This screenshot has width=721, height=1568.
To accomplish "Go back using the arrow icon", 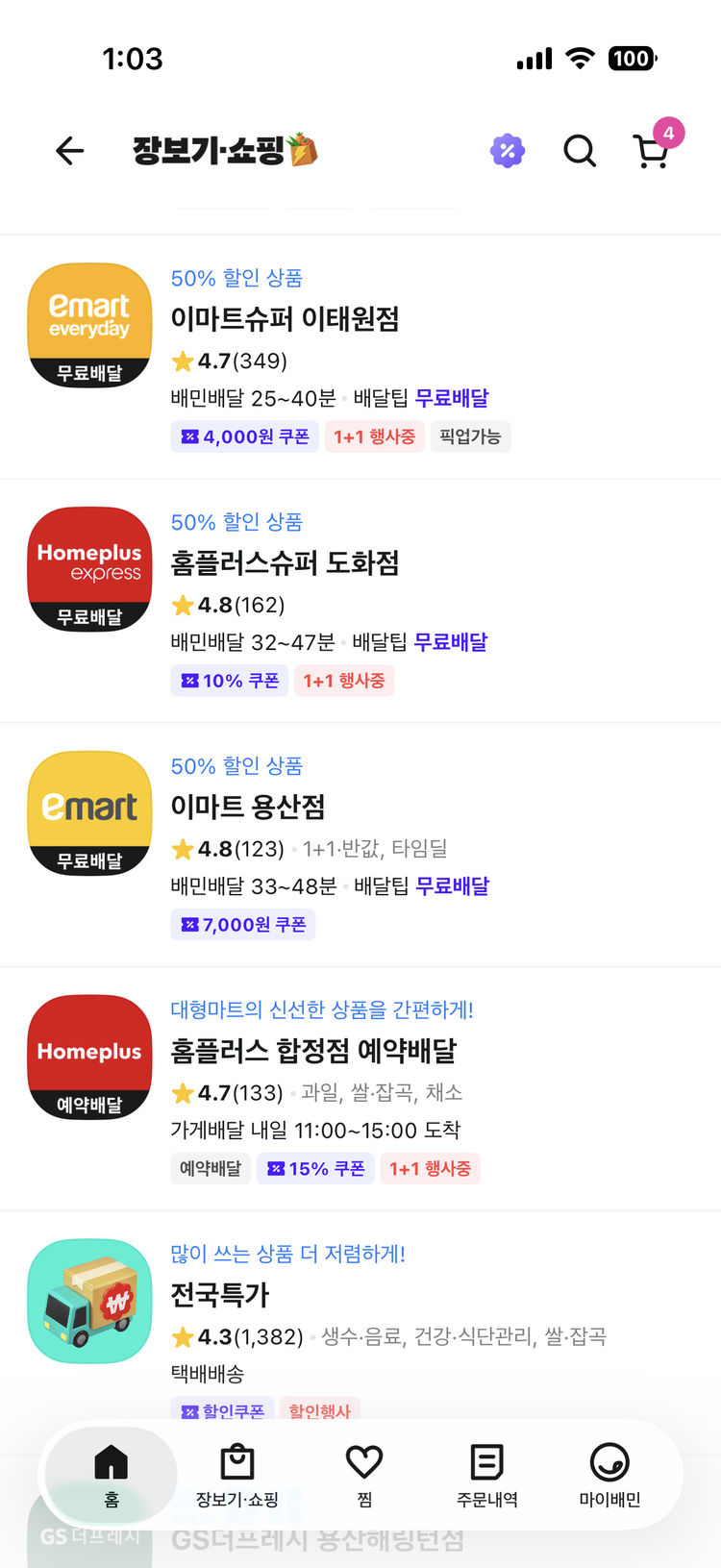I will (x=70, y=151).
